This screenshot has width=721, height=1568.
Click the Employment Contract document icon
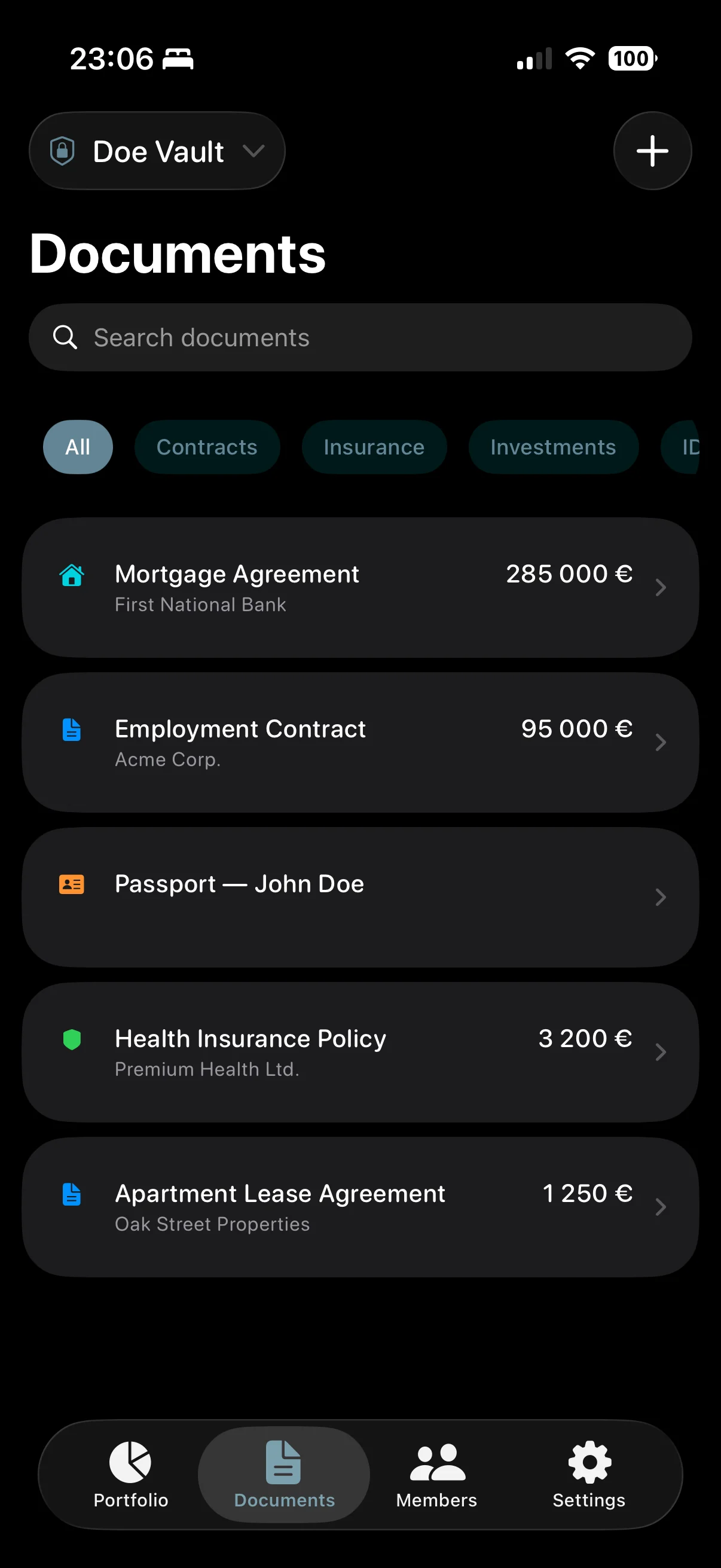click(71, 729)
